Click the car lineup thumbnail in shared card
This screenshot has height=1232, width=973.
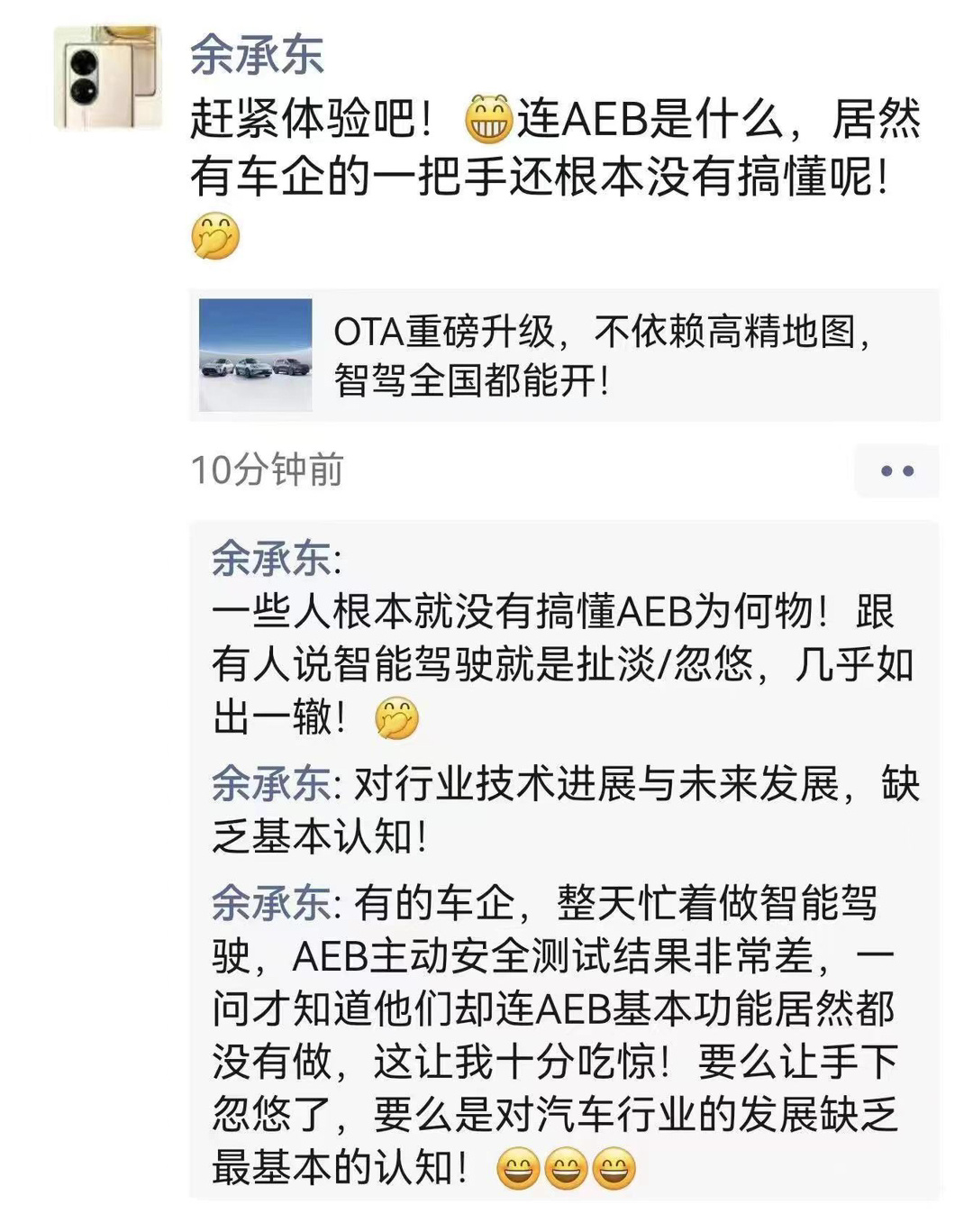coord(254,356)
